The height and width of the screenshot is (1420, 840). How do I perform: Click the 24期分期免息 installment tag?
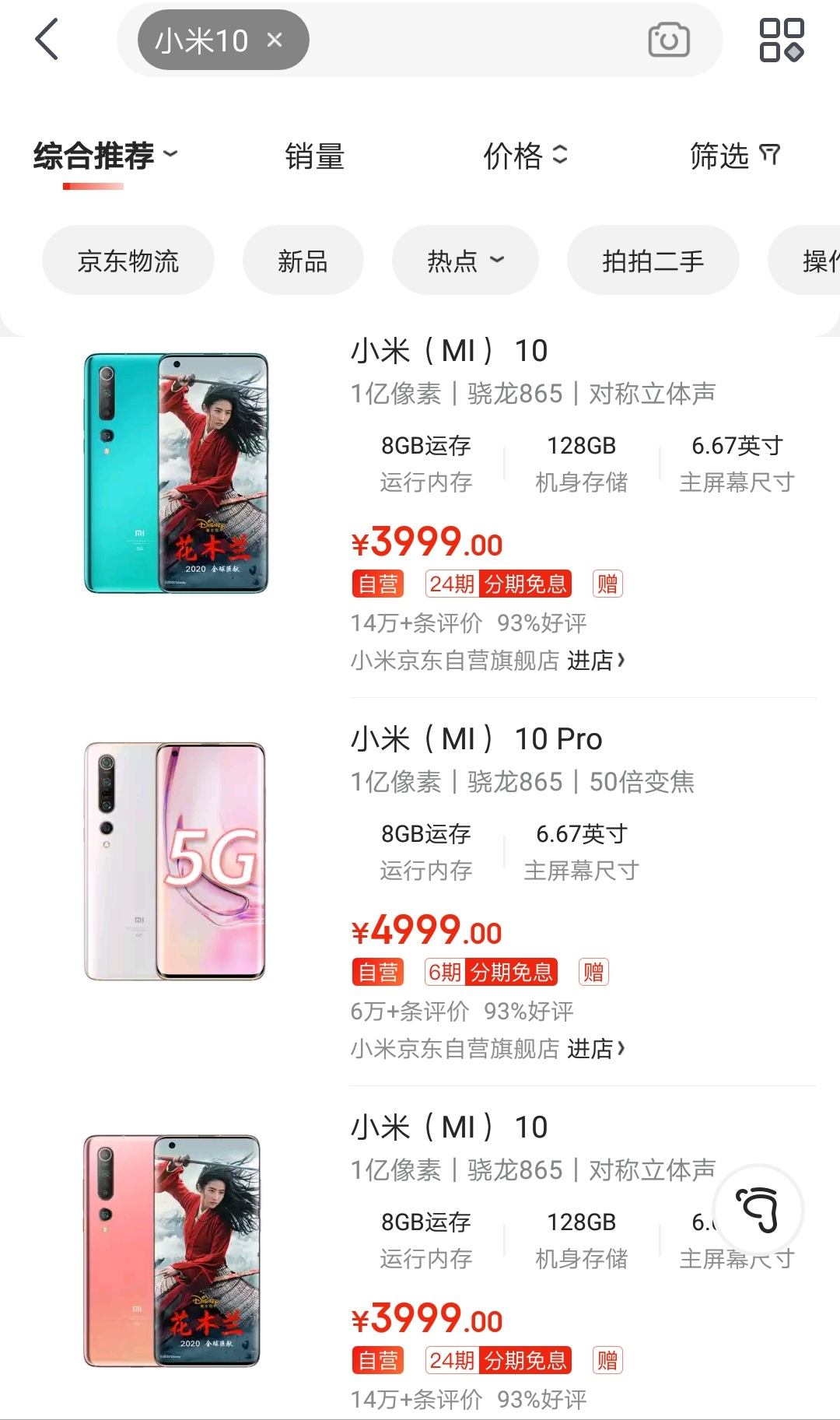tap(499, 584)
